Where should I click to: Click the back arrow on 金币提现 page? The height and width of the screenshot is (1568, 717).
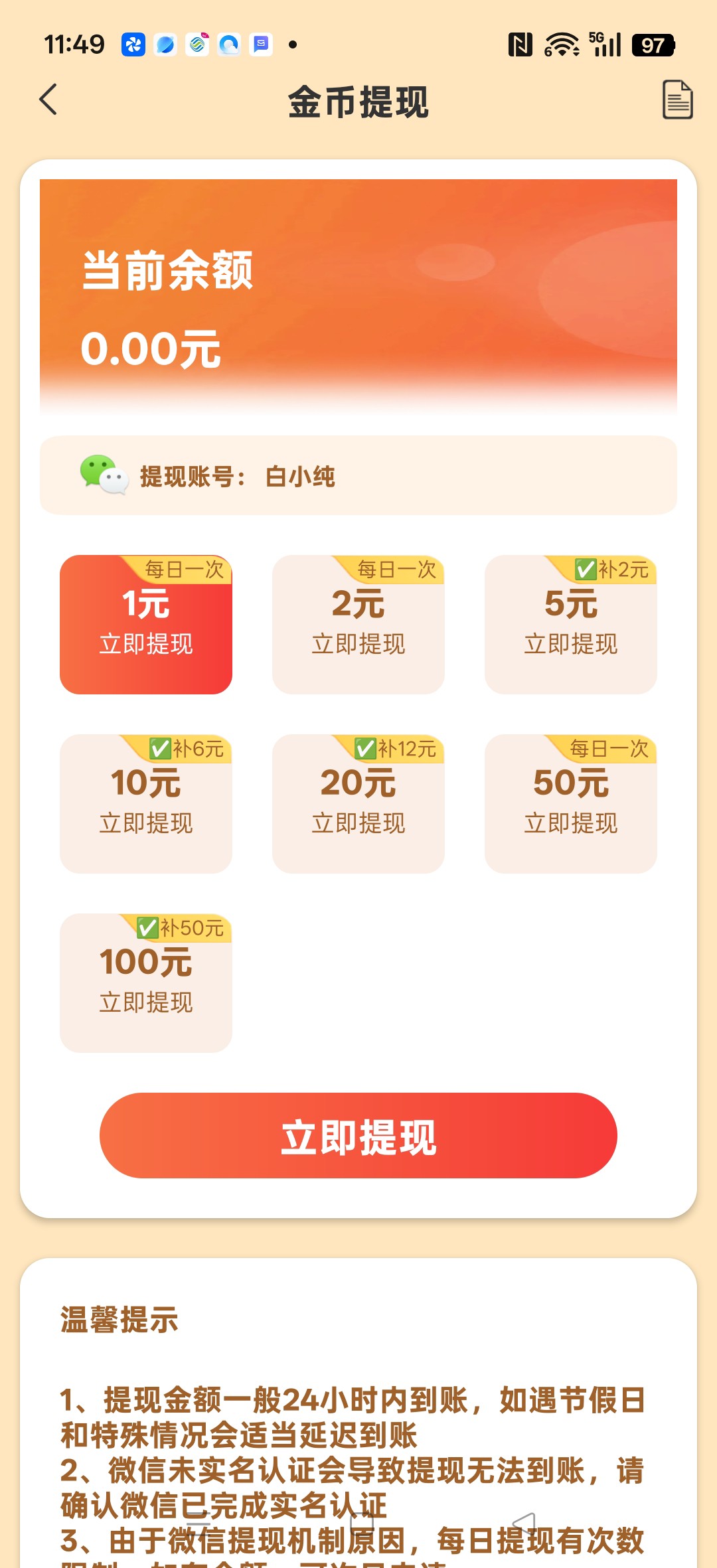pos(46,100)
